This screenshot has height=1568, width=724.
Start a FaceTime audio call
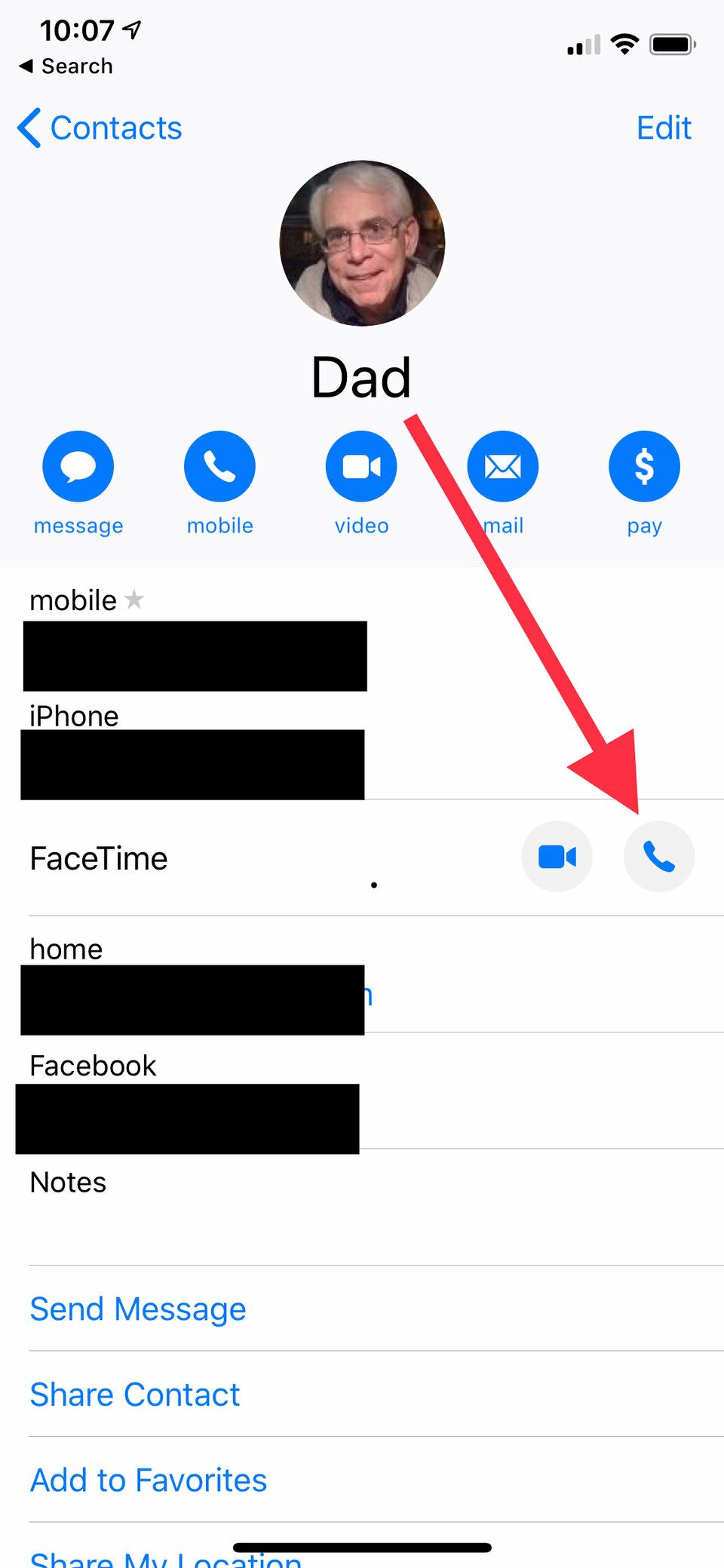(x=659, y=857)
